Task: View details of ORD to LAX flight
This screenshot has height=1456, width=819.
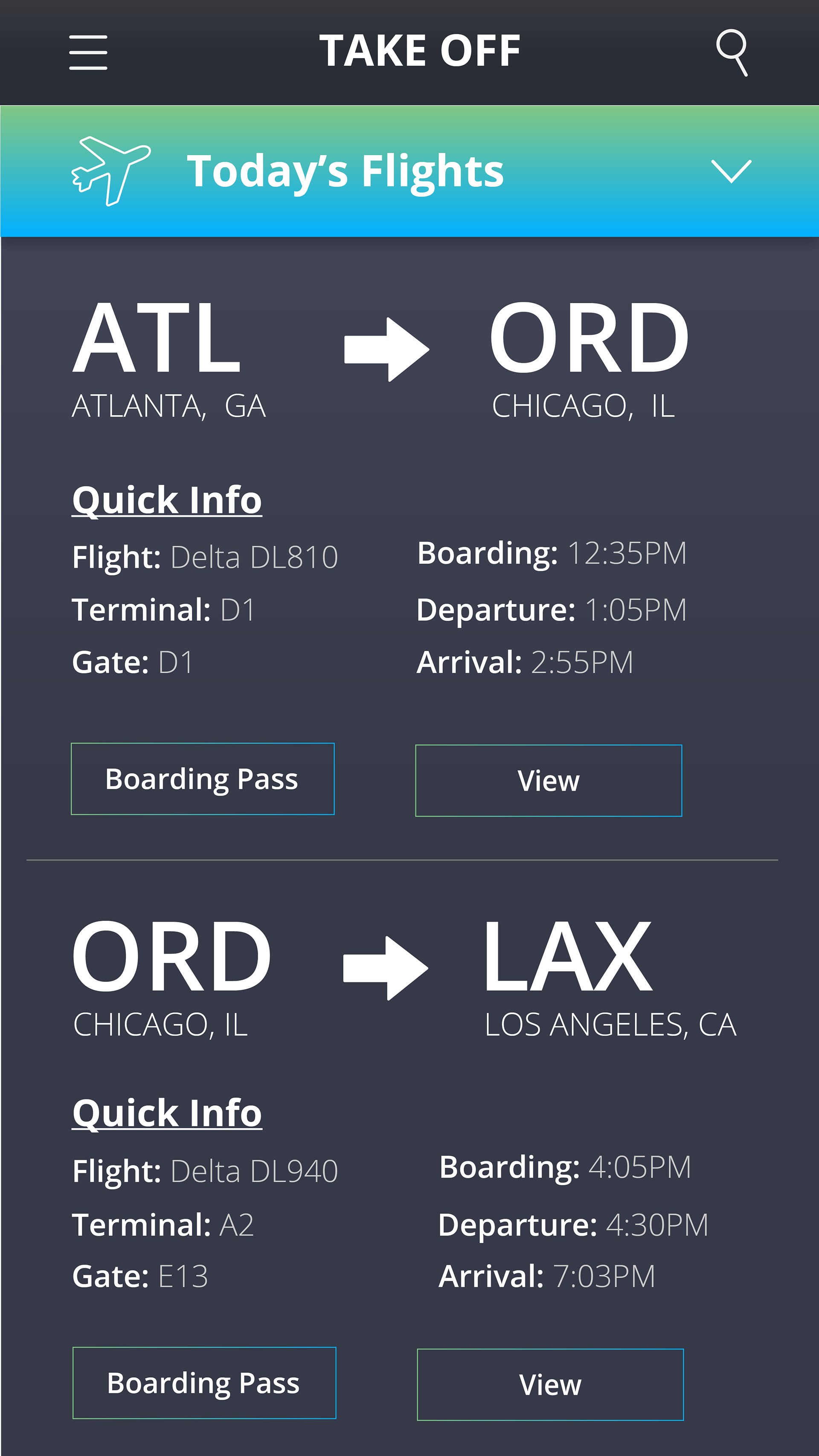Action: [550, 1385]
